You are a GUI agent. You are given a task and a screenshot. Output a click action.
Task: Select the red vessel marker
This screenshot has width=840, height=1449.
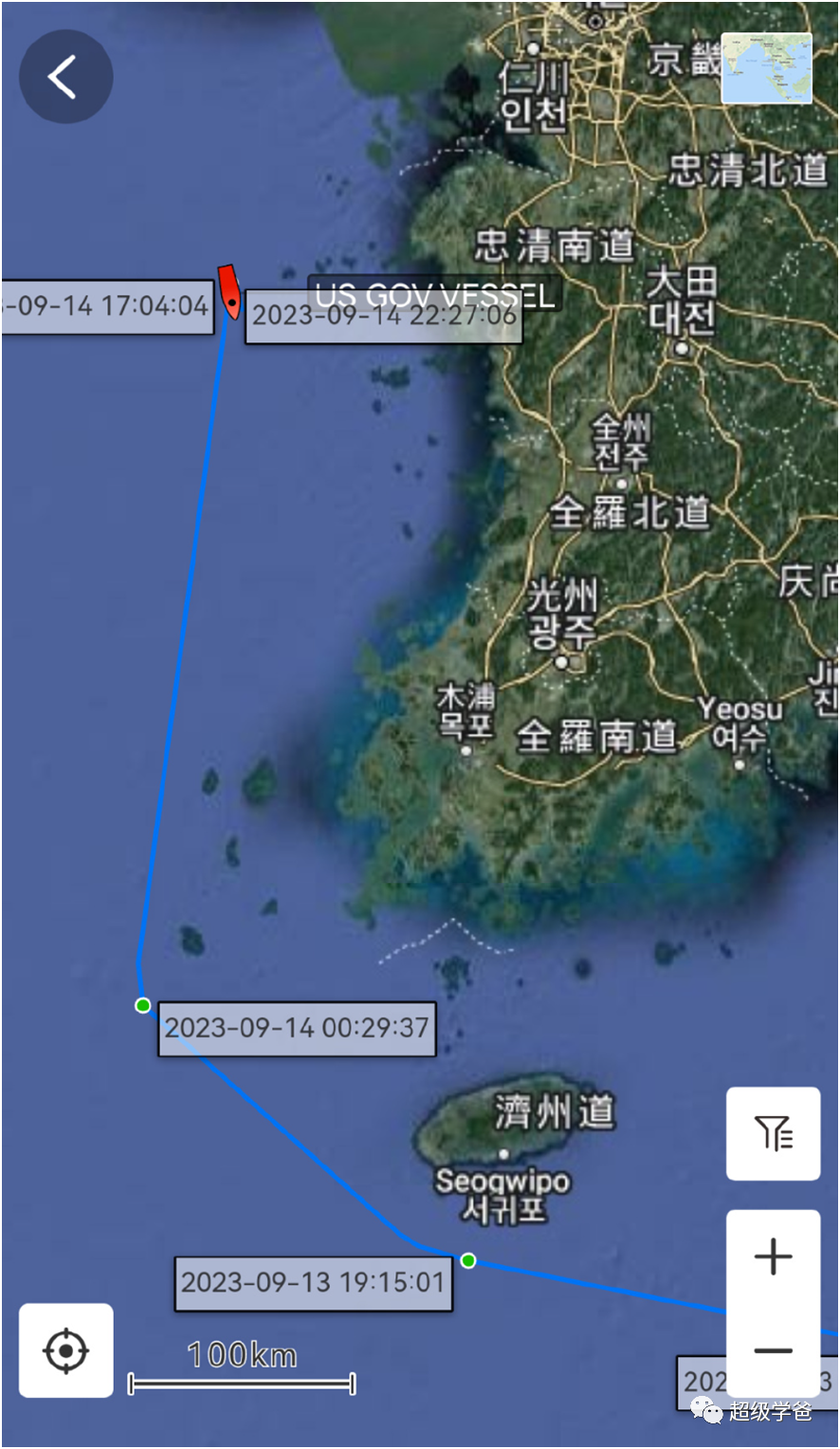[x=229, y=293]
